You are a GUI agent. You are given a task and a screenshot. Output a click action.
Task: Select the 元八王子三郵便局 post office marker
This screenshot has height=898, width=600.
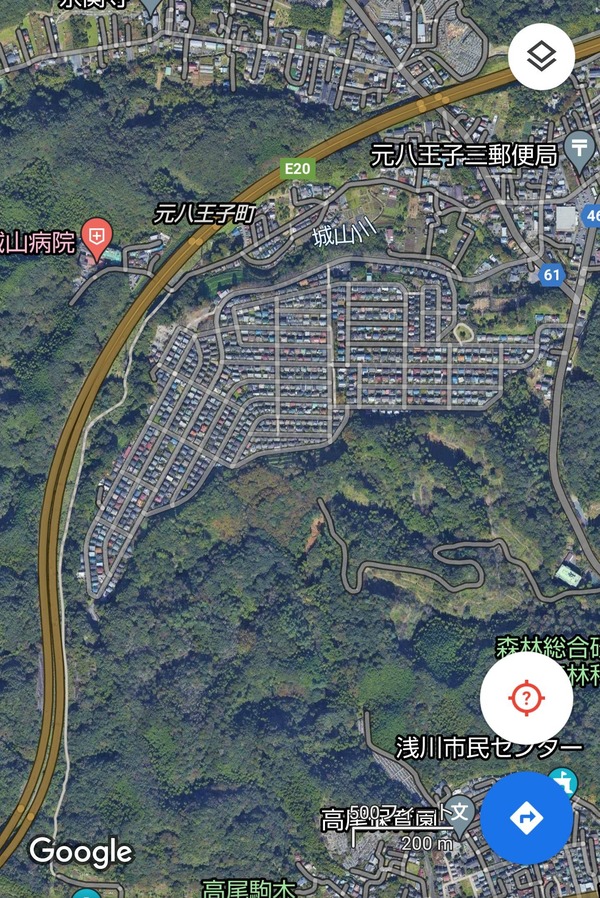tap(579, 149)
